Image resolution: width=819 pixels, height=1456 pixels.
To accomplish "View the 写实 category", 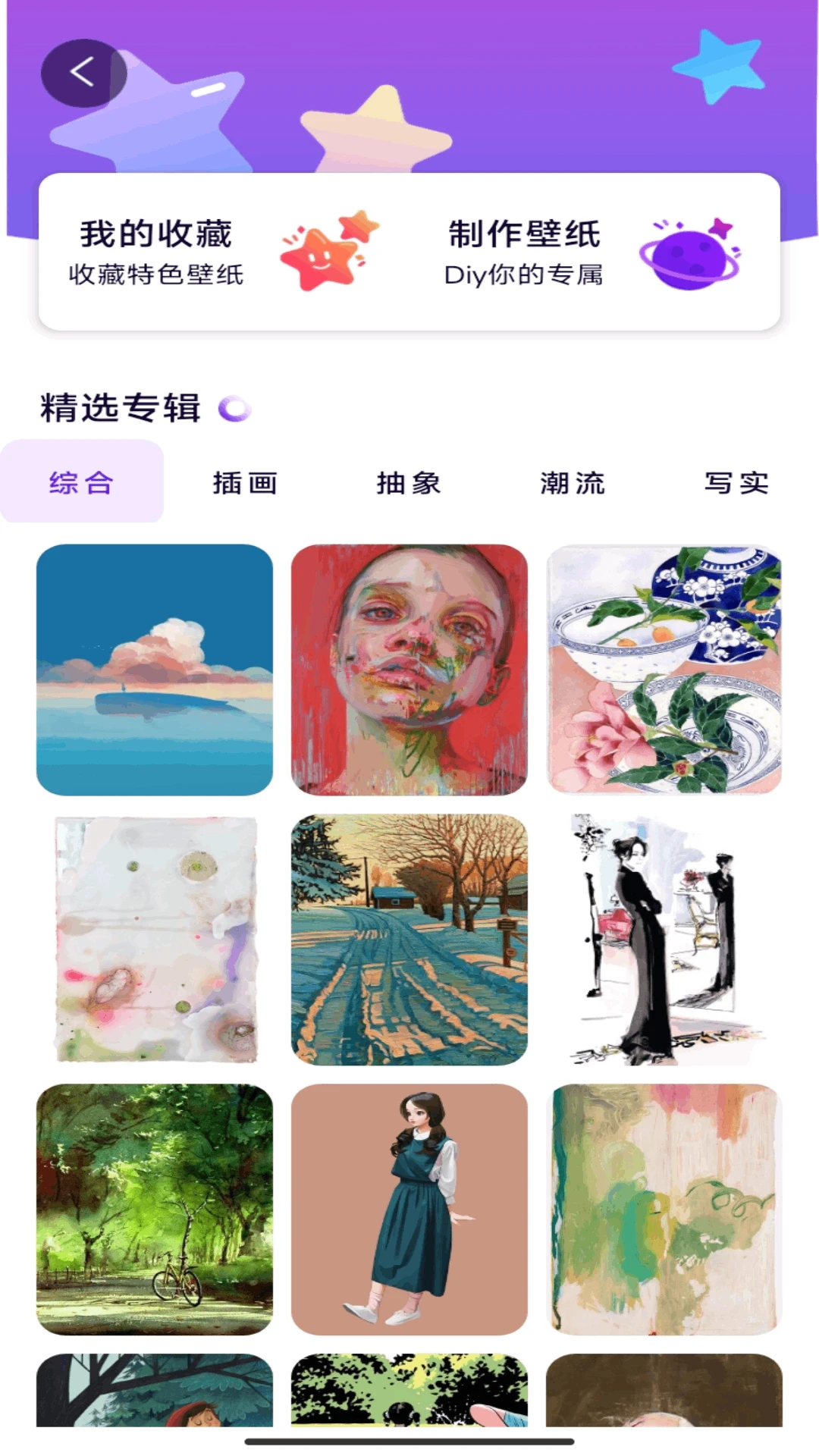I will 736,482.
